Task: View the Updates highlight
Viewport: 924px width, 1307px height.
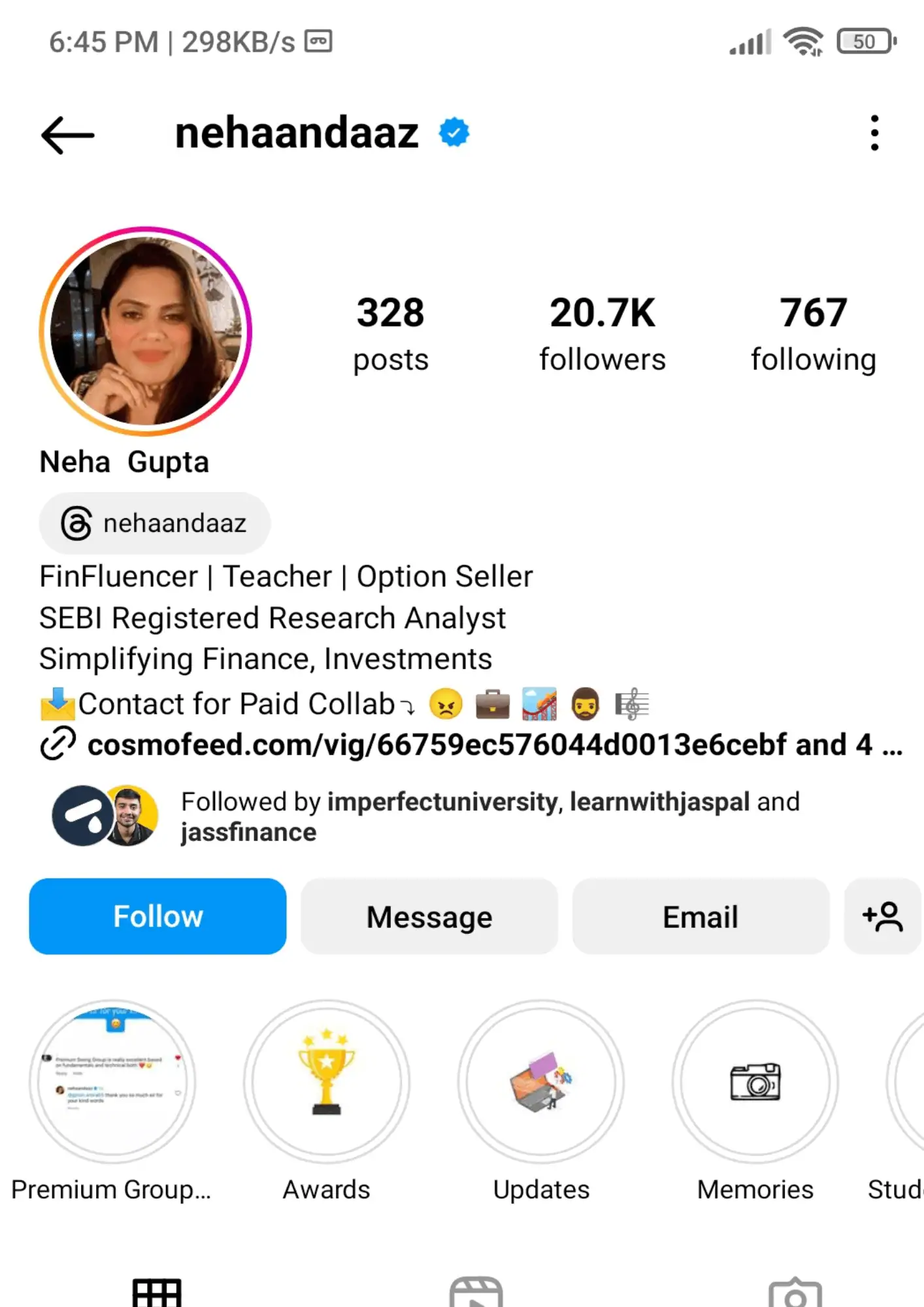Action: click(541, 1082)
